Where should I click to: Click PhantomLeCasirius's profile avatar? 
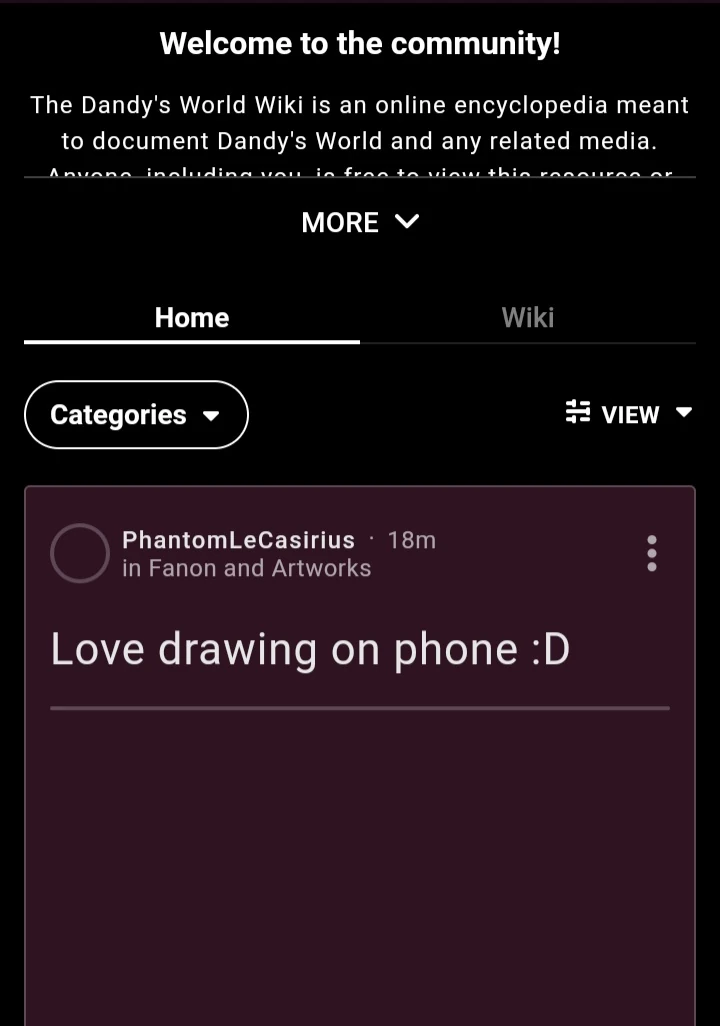tap(80, 553)
